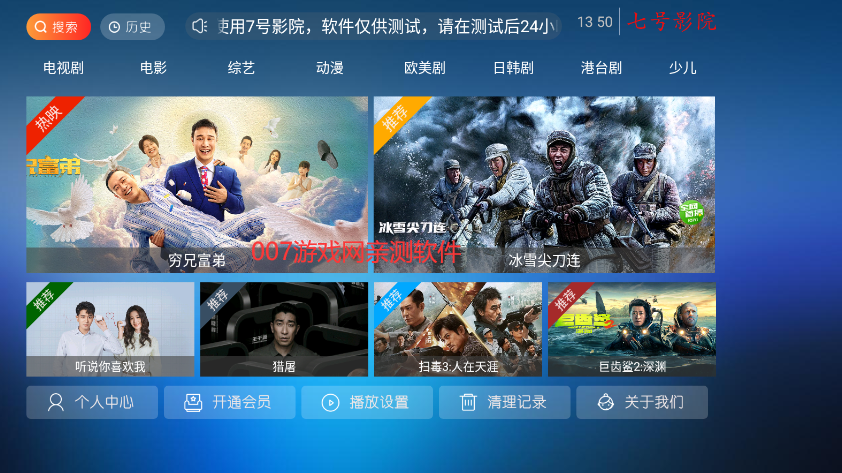The height and width of the screenshot is (473, 842).
Task: Select the 综艺 tab
Action: pos(241,68)
